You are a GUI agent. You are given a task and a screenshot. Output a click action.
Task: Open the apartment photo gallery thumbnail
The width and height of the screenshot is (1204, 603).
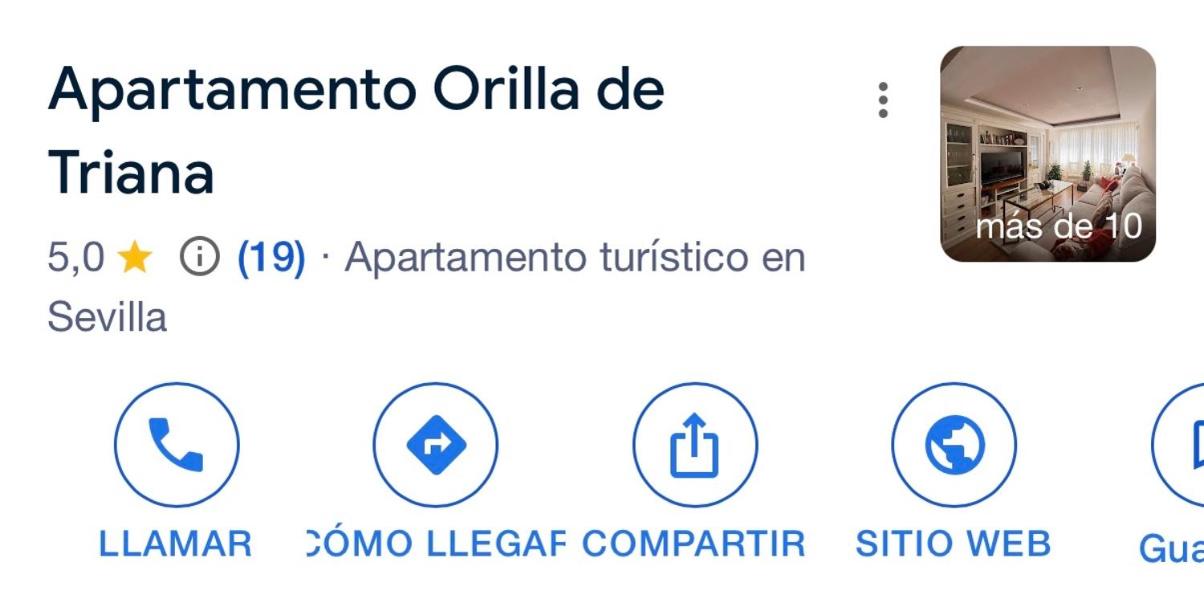[x=1047, y=154]
